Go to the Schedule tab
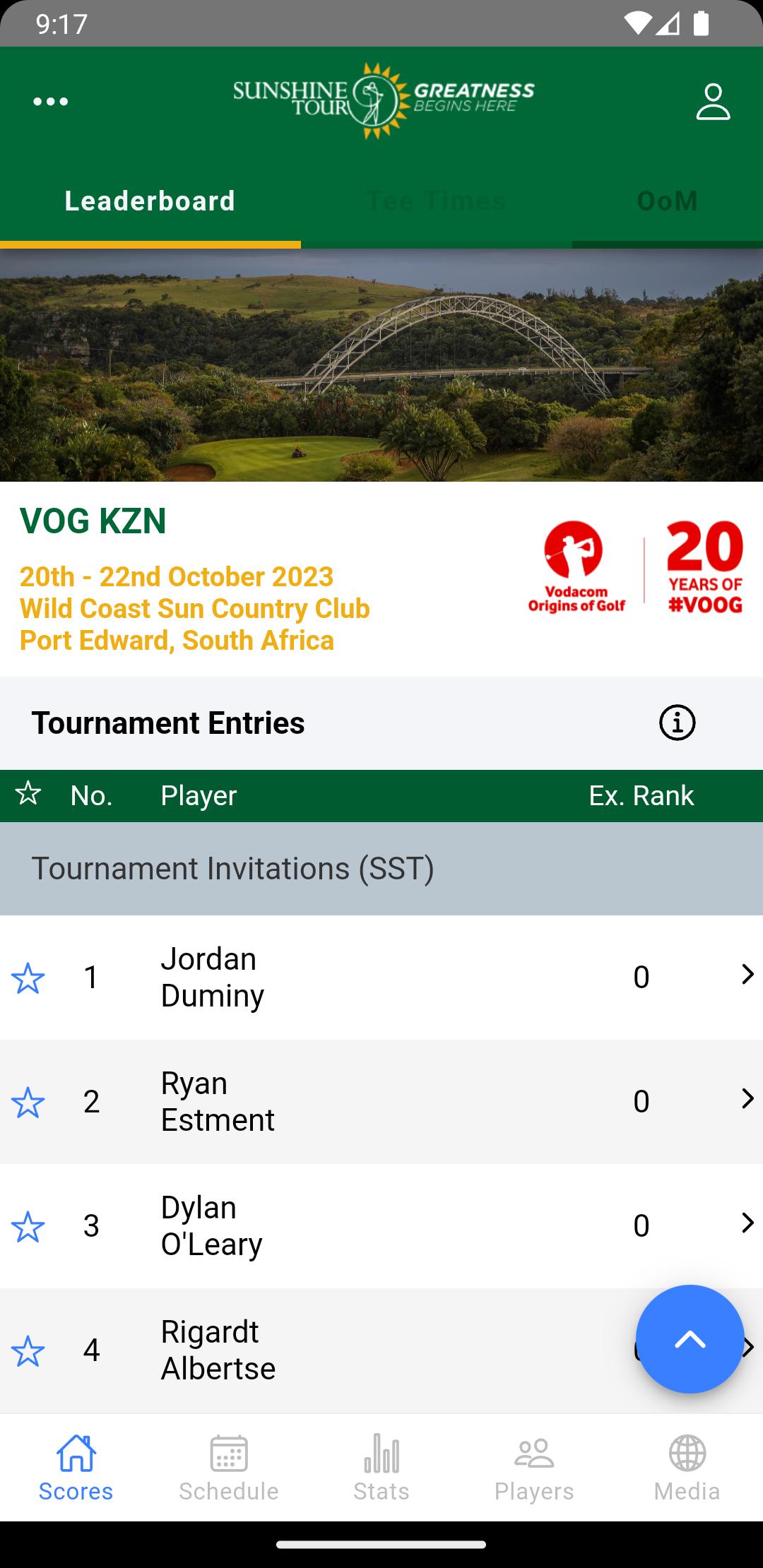Screen dimensions: 763x1568 tap(229, 1468)
